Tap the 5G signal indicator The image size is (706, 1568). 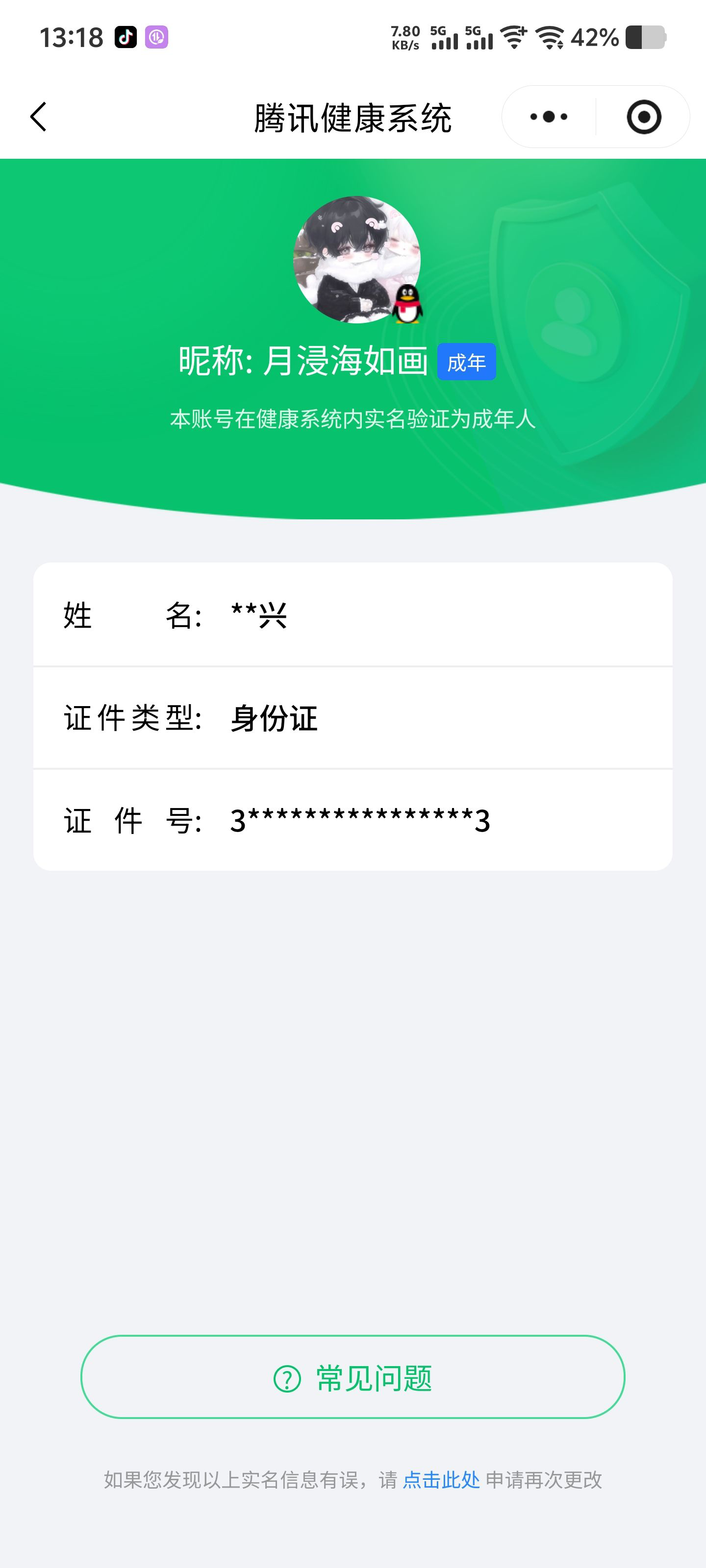pyautogui.click(x=444, y=38)
